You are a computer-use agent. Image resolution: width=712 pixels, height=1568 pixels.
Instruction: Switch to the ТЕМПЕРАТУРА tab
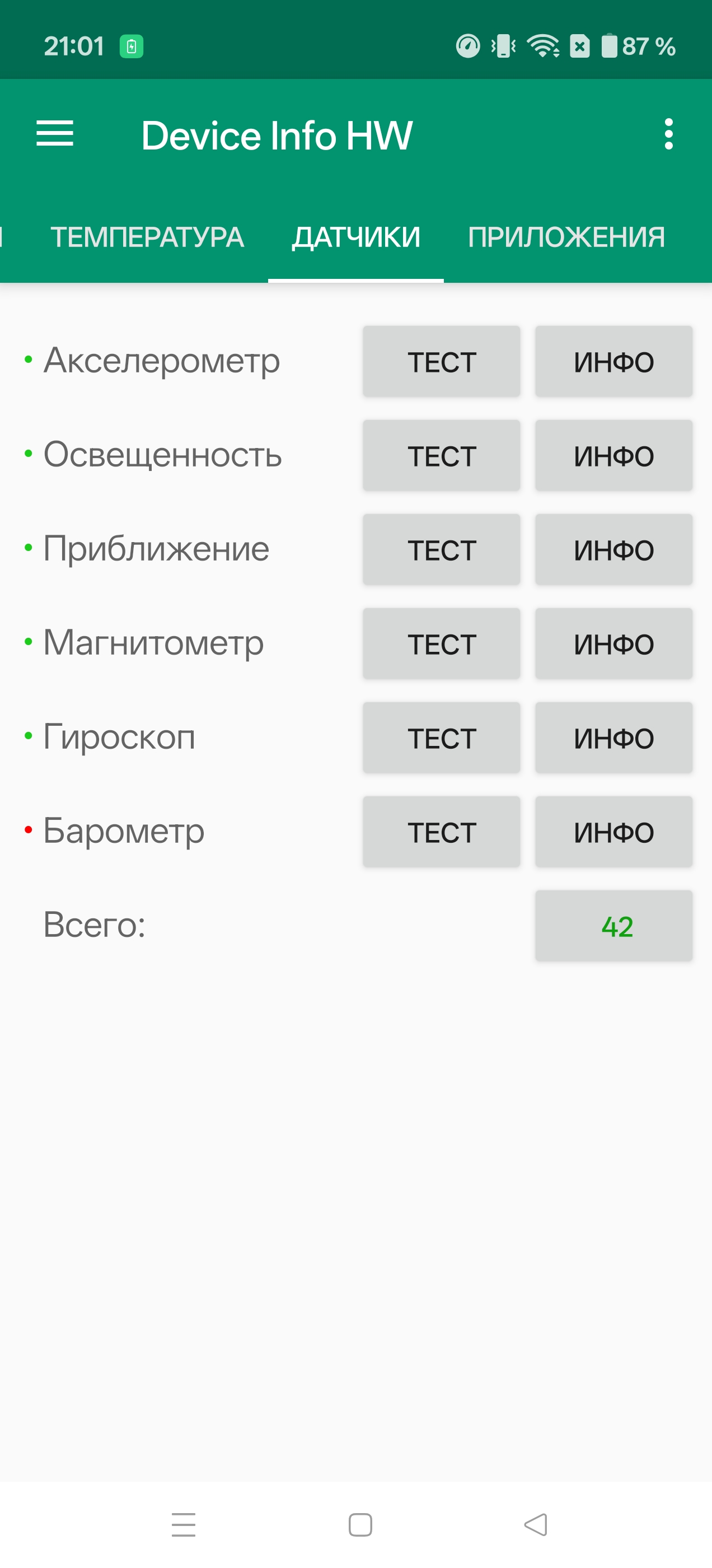coord(147,237)
